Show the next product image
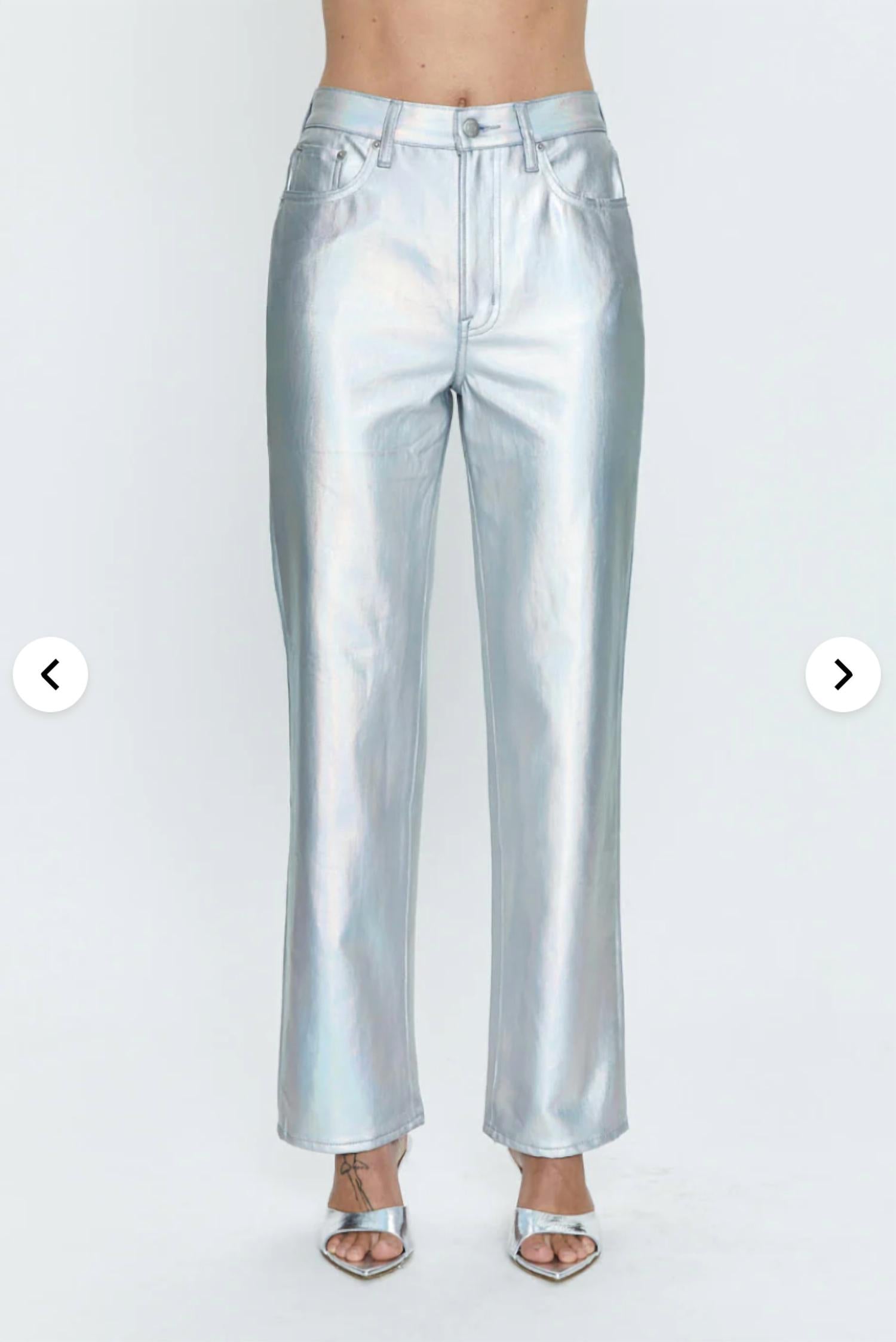 click(x=843, y=675)
